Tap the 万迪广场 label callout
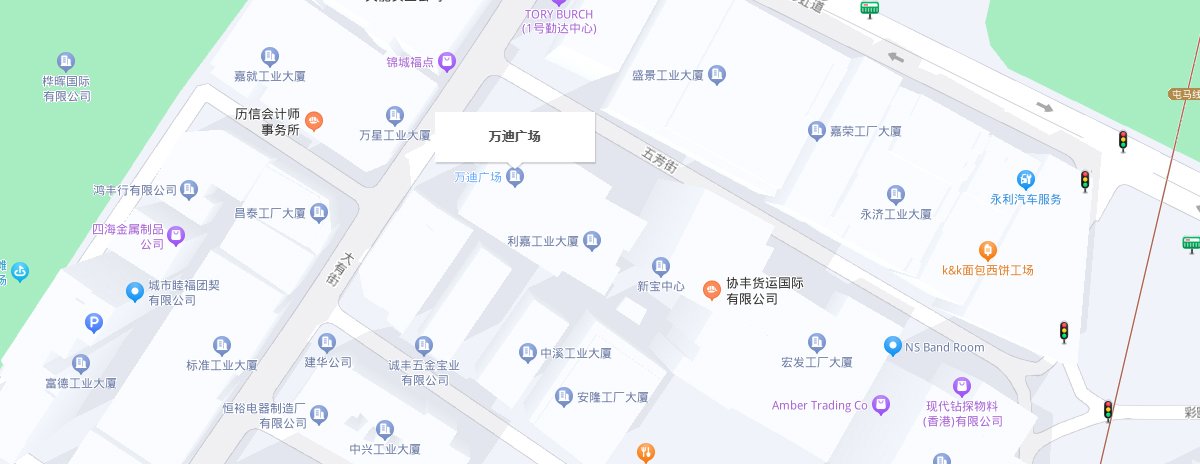1200x464 pixels. point(514,137)
